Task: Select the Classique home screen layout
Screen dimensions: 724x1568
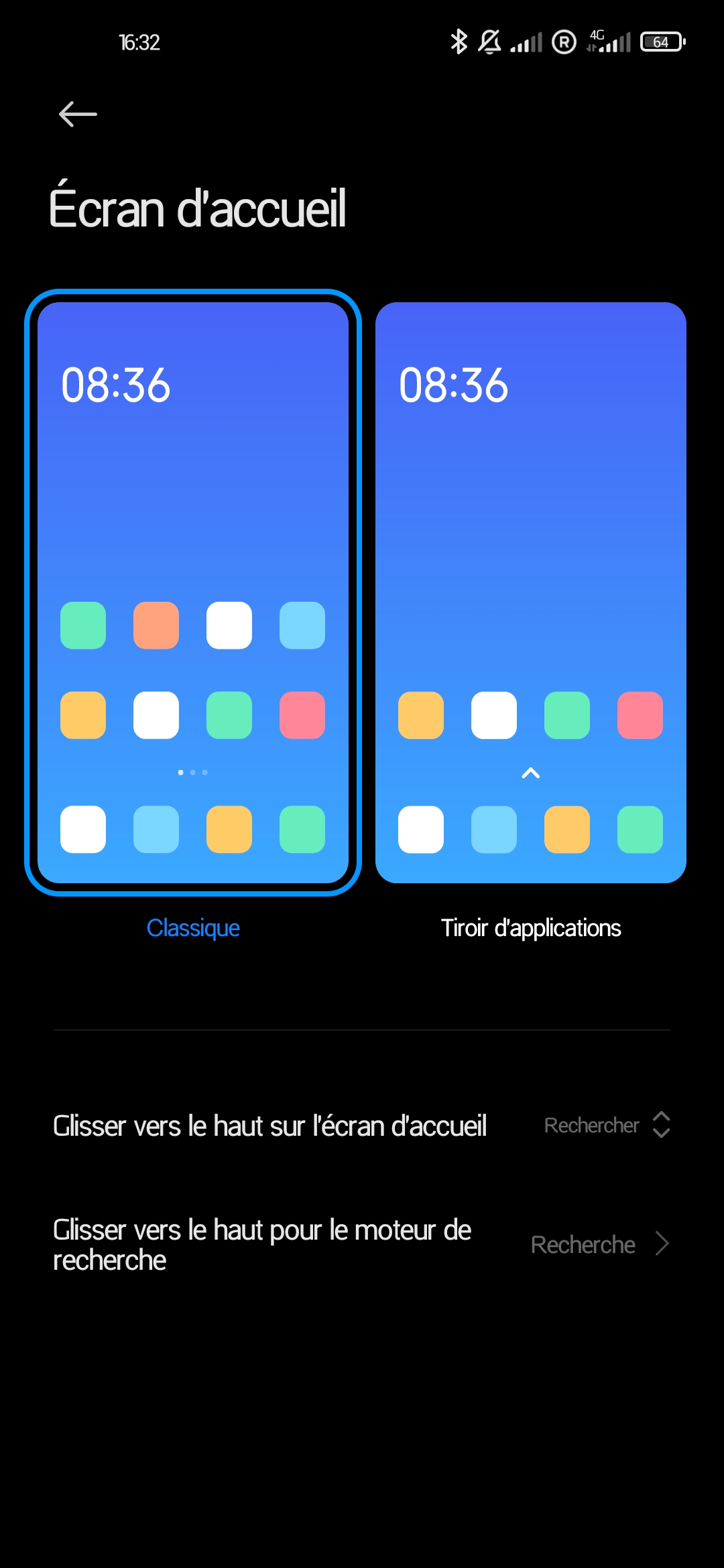Action: click(193, 592)
